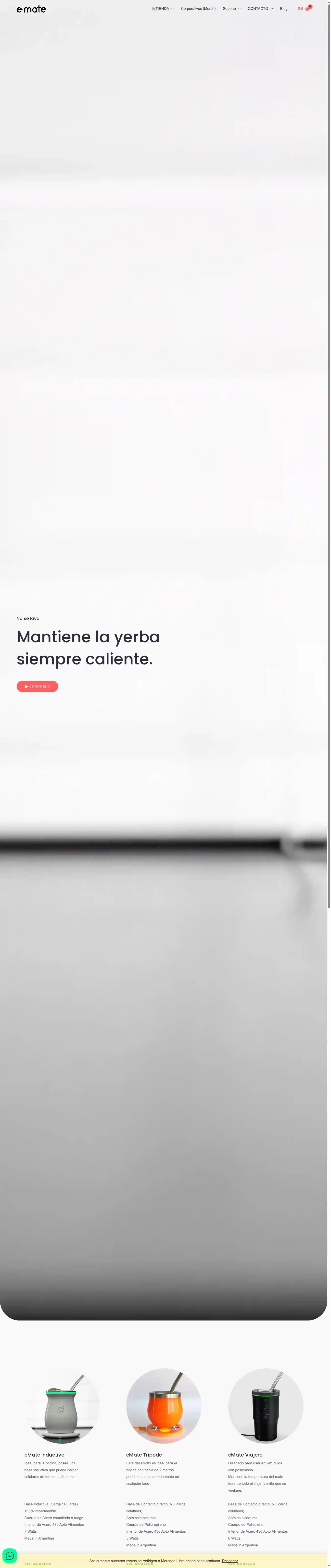Dismiss the Mercado Libre notice via Descartar
The width and height of the screenshot is (331, 1568).
point(229,1561)
